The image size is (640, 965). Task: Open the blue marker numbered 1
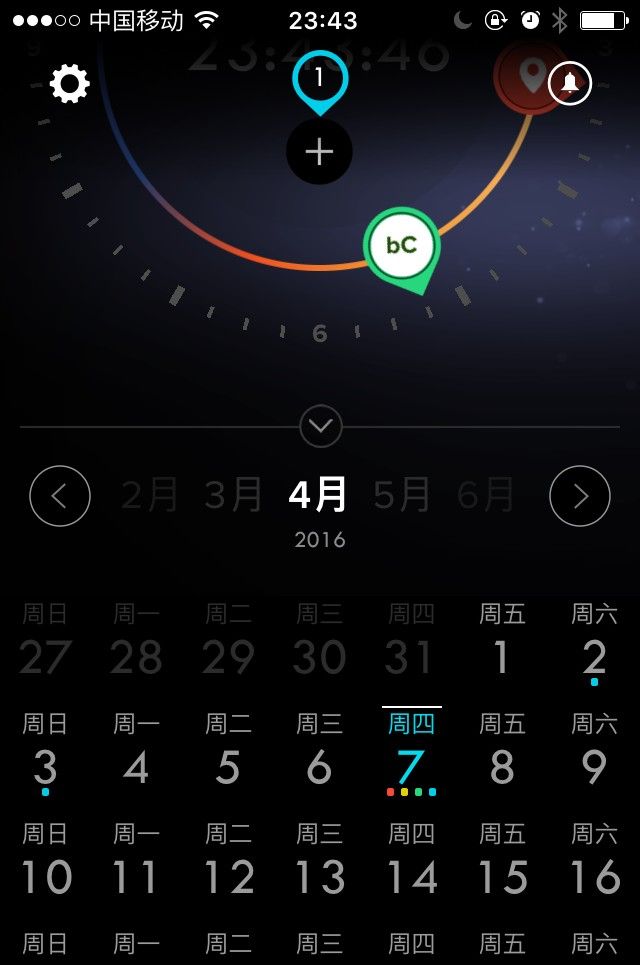pos(319,79)
